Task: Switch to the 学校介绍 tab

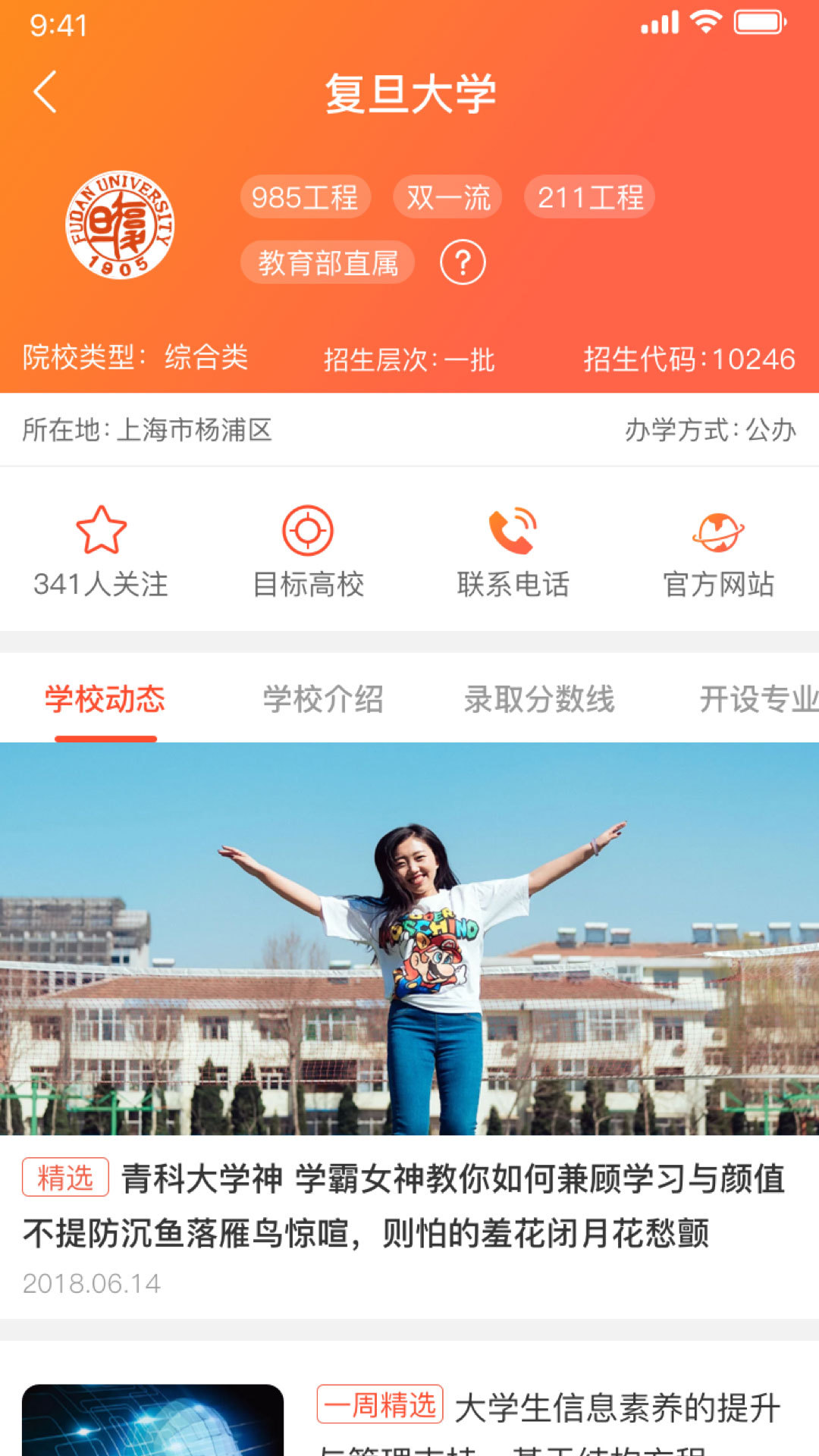Action: pyautogui.click(x=323, y=699)
